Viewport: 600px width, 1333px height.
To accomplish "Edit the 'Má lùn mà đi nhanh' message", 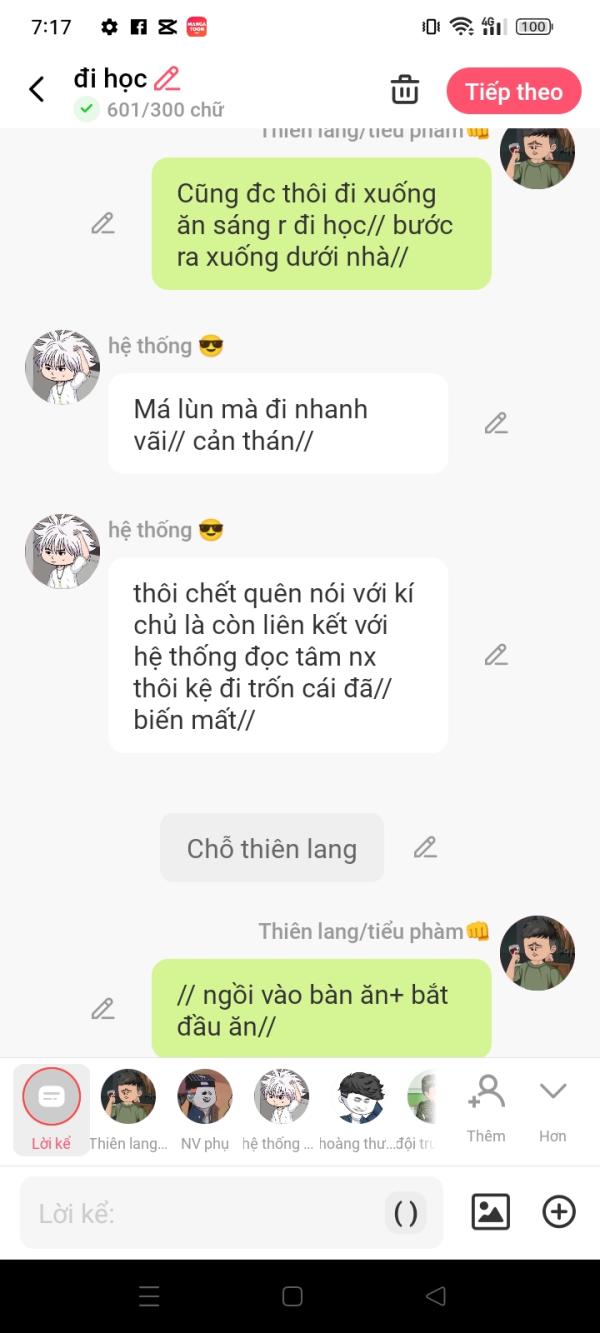I will [496, 423].
